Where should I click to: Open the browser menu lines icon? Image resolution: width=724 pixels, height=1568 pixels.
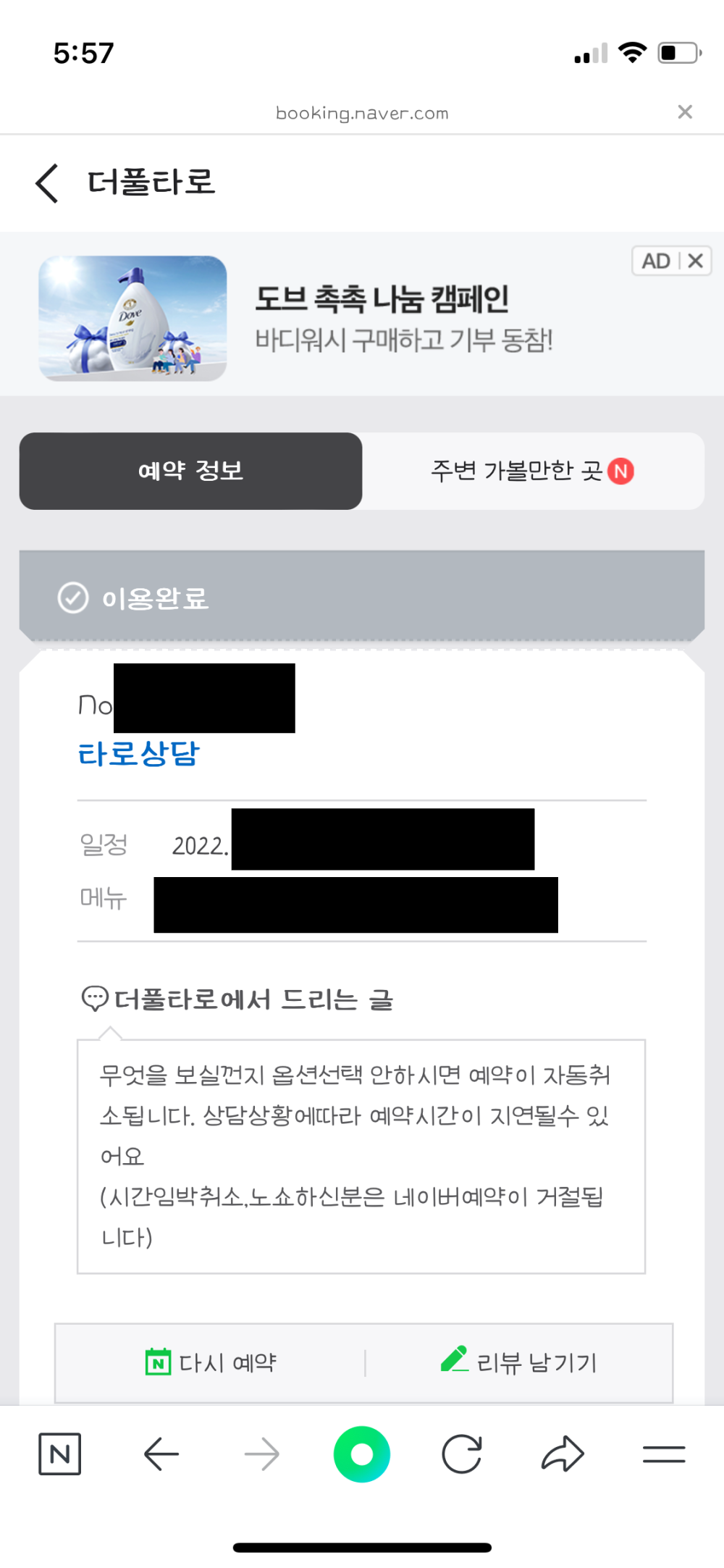pos(663,1454)
